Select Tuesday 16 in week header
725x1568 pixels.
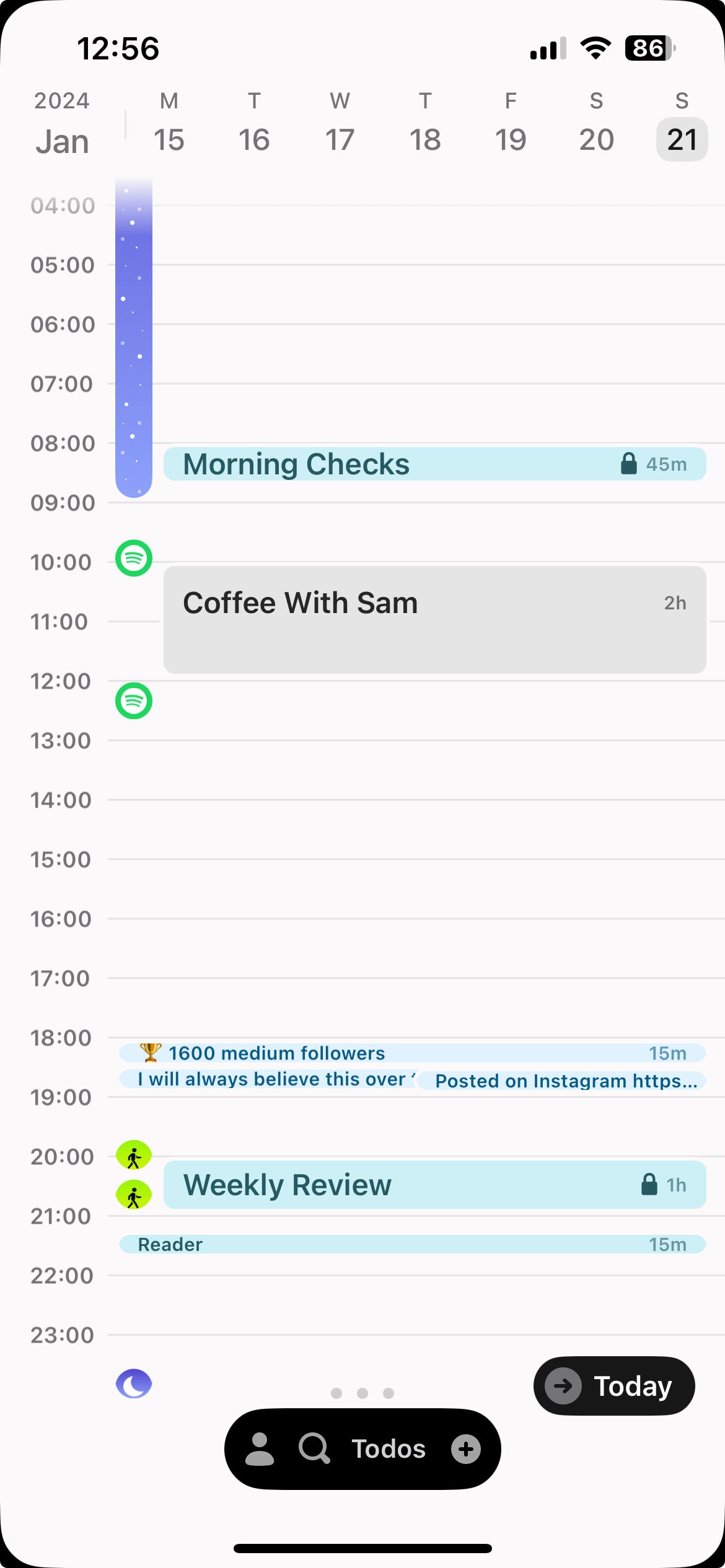pos(254,127)
